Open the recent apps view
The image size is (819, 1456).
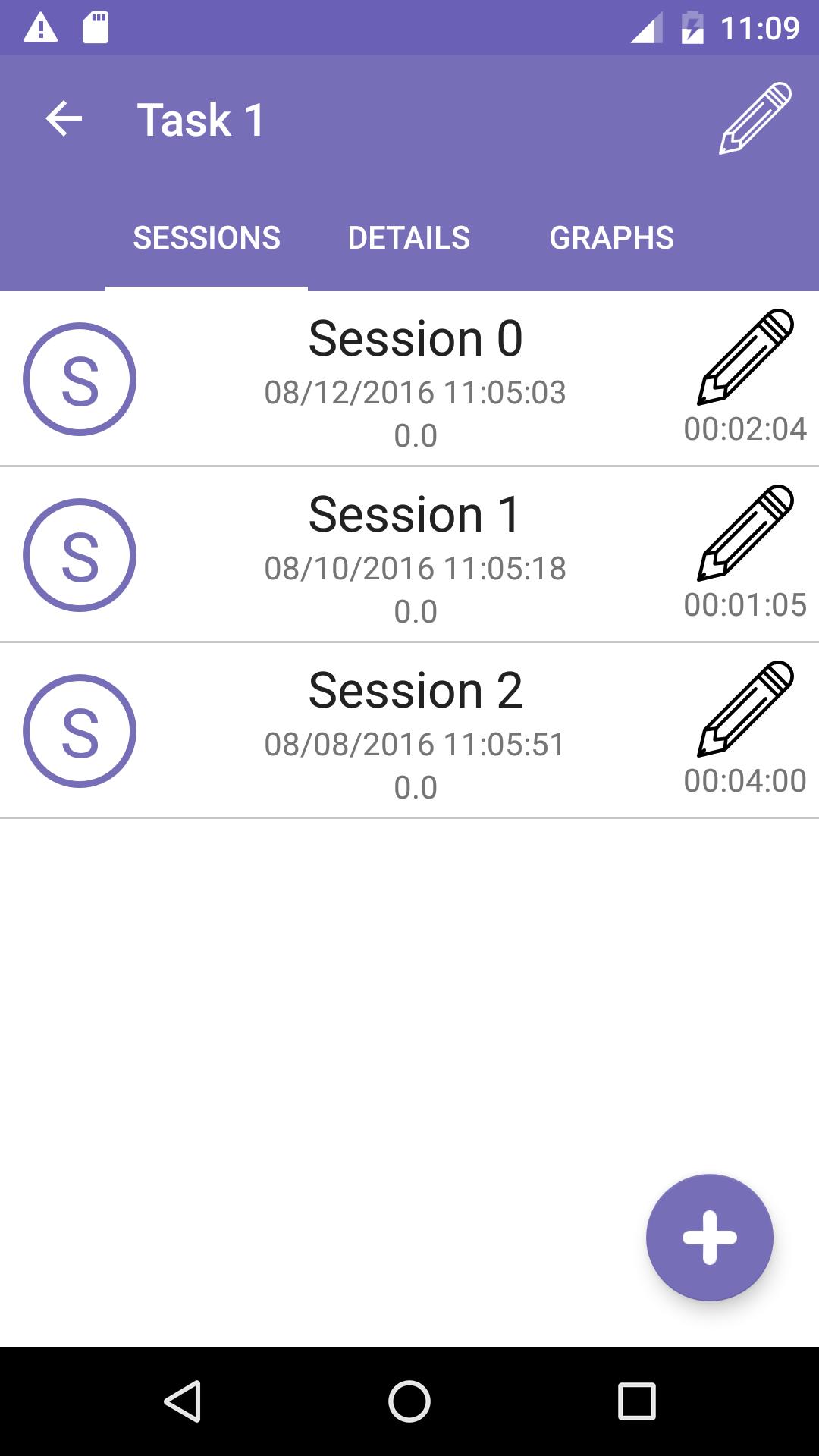point(637,1401)
